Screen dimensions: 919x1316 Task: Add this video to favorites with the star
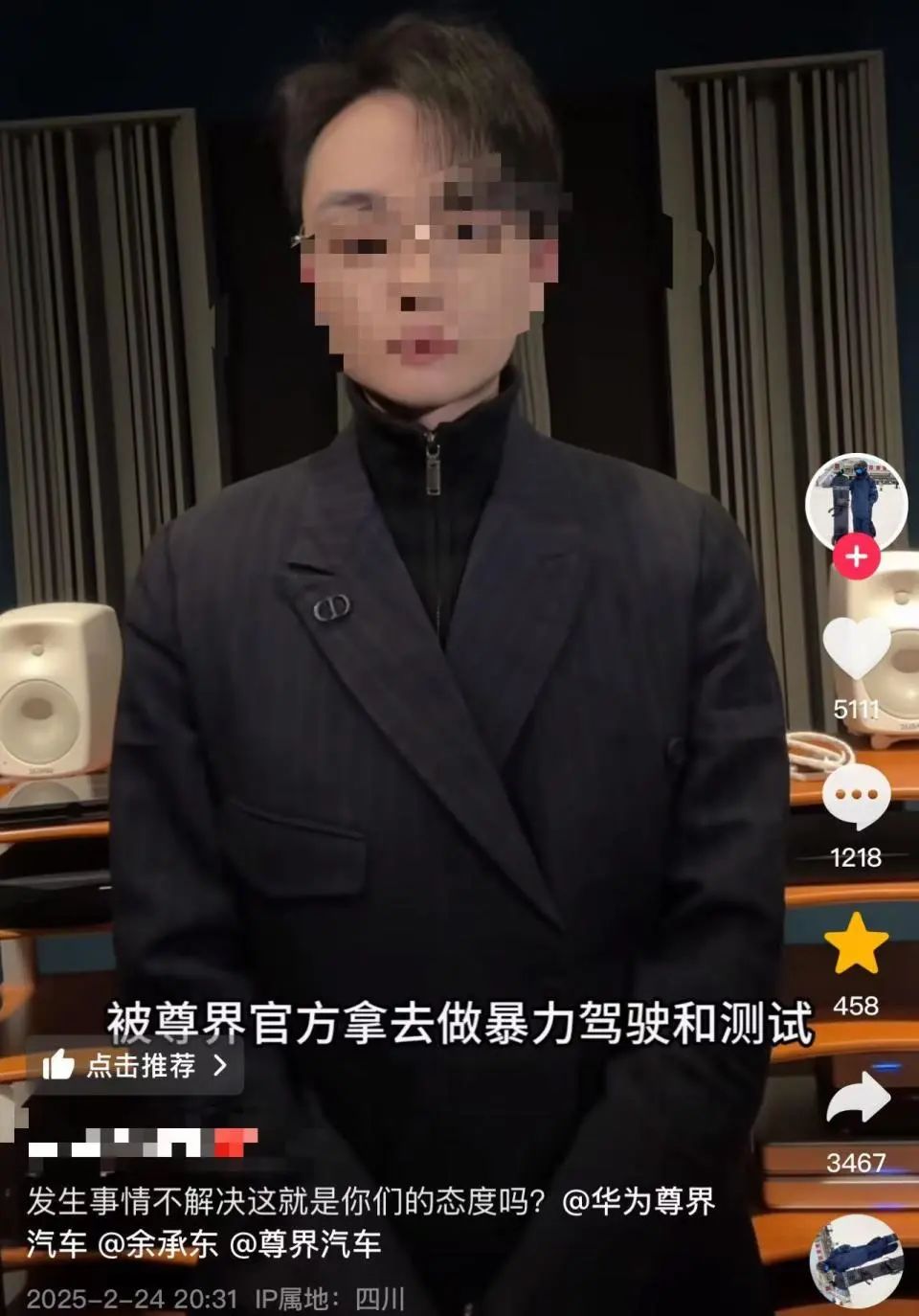[x=856, y=944]
